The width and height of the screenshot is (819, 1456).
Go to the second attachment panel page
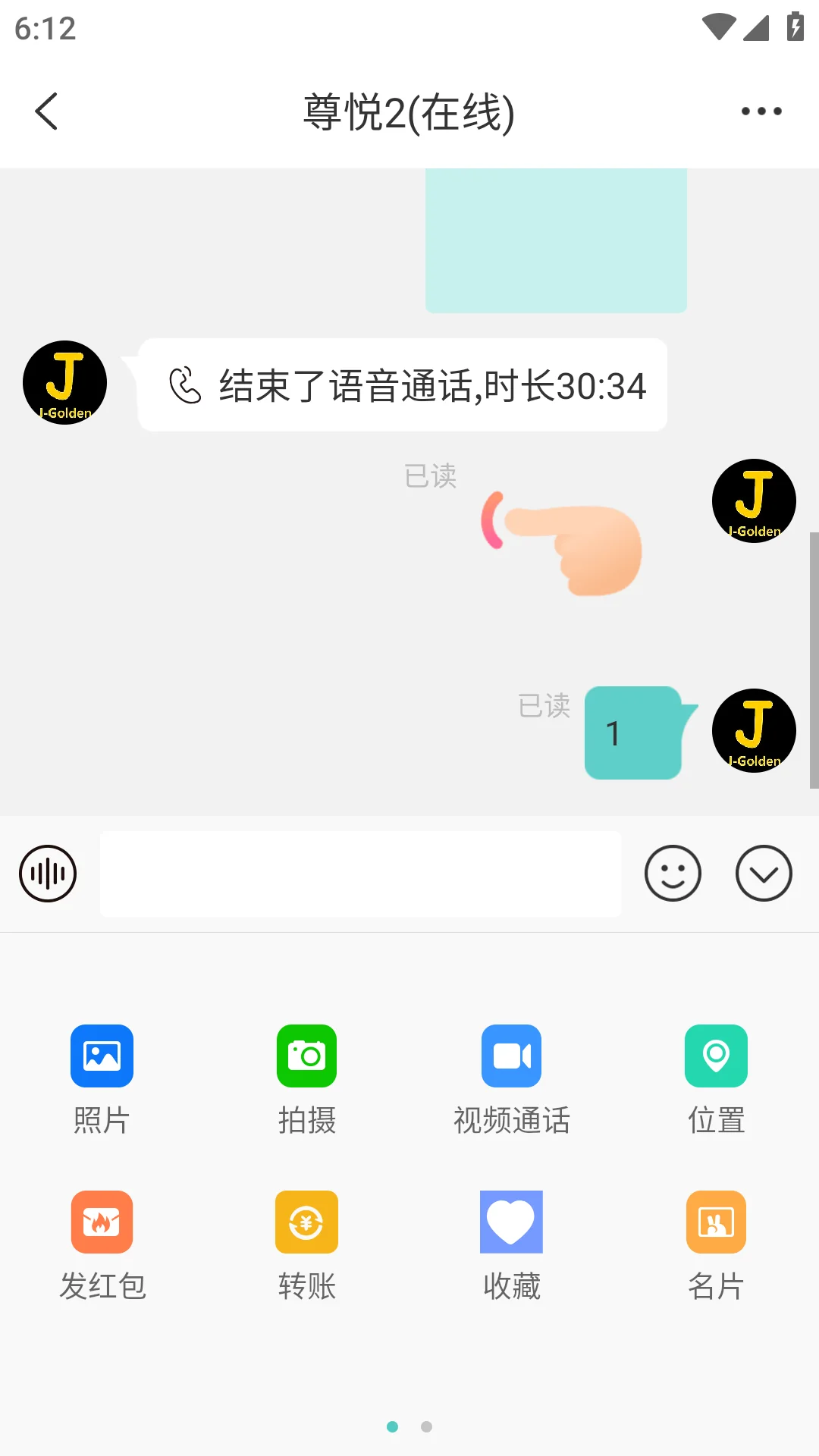[x=427, y=1427]
